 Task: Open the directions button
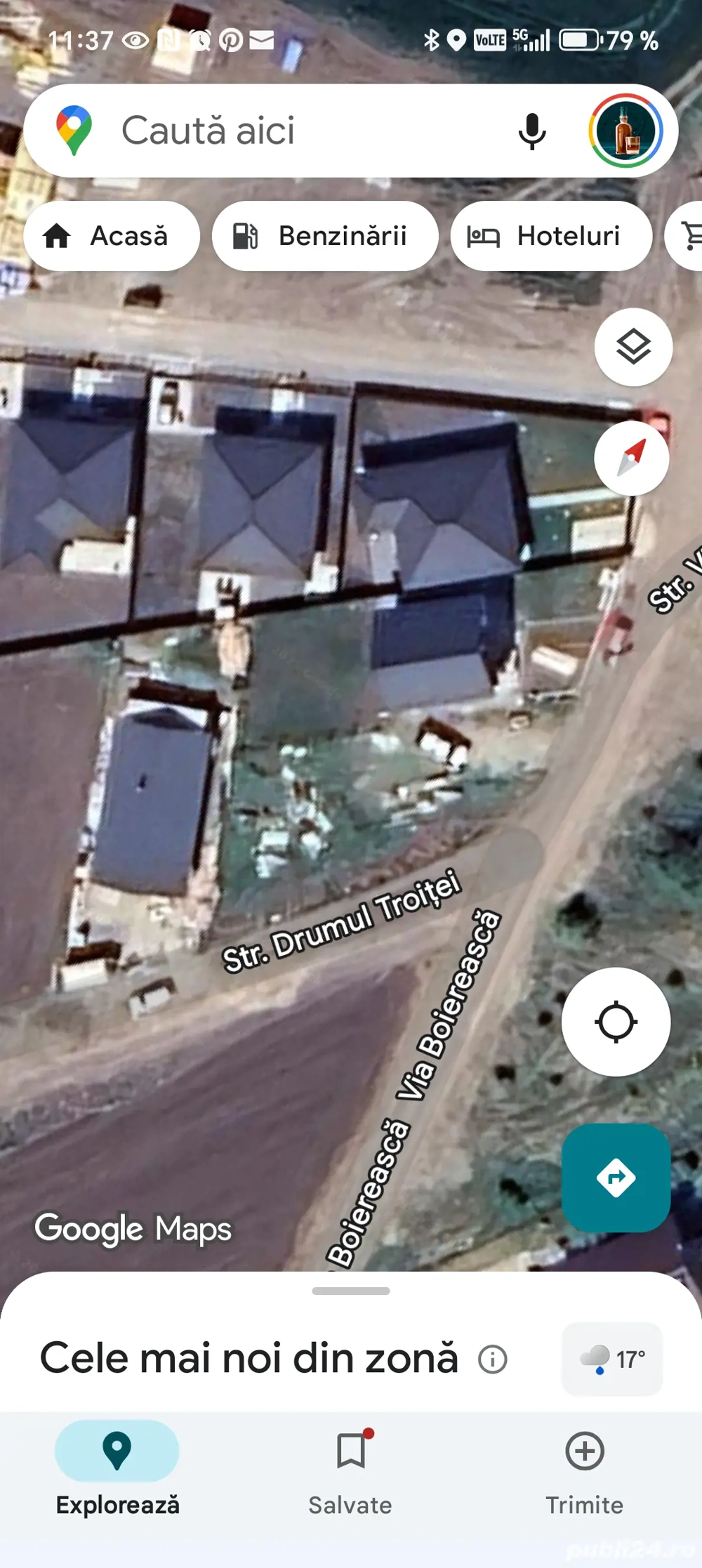pos(616,1178)
